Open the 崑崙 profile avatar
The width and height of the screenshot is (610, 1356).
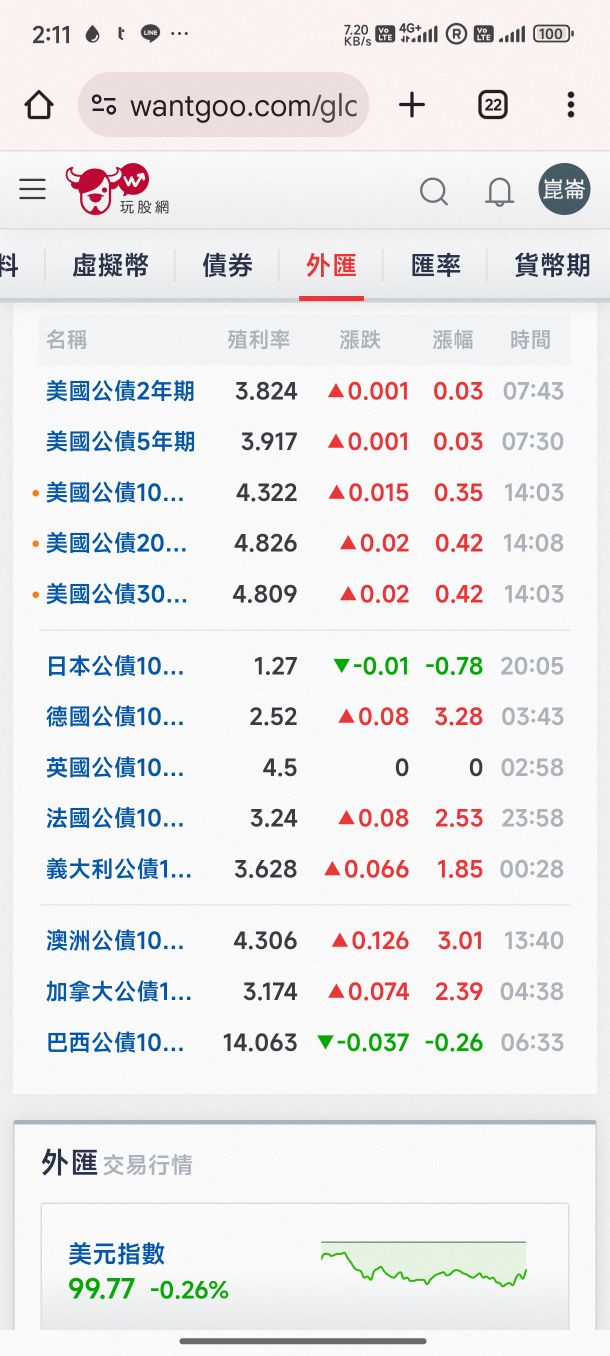tap(563, 190)
